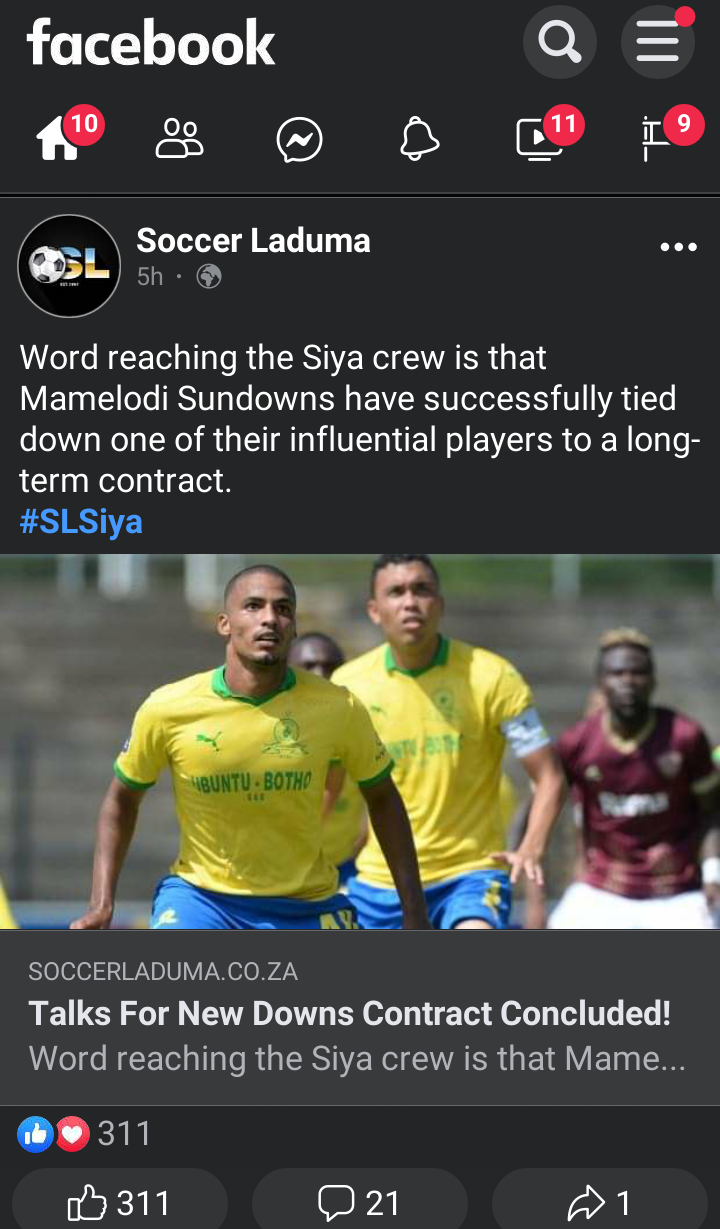This screenshot has height=1229, width=720.
Task: Open the Messenger tab
Action: tap(299, 138)
